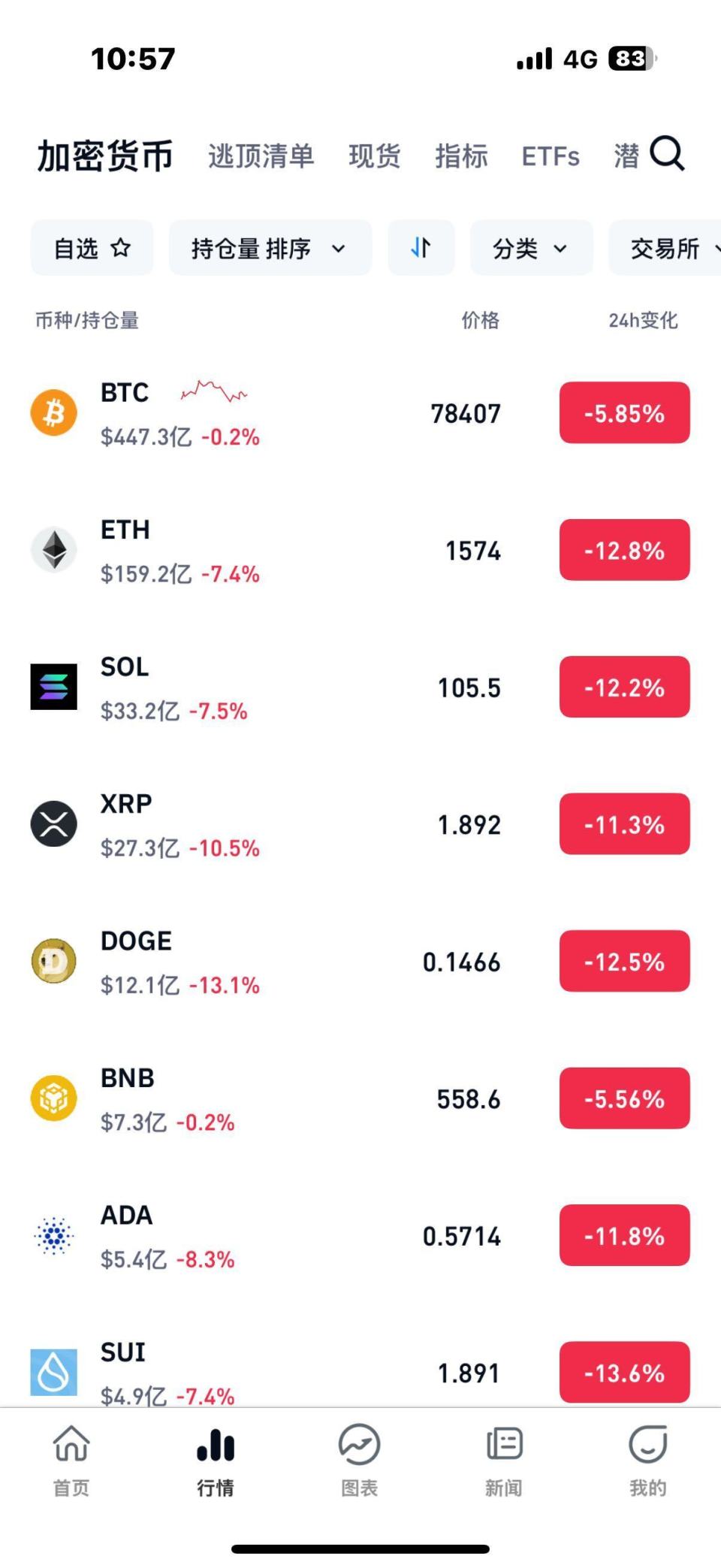Toggle the sort direction arrows
The width and height of the screenshot is (721, 1568).
[x=421, y=248]
